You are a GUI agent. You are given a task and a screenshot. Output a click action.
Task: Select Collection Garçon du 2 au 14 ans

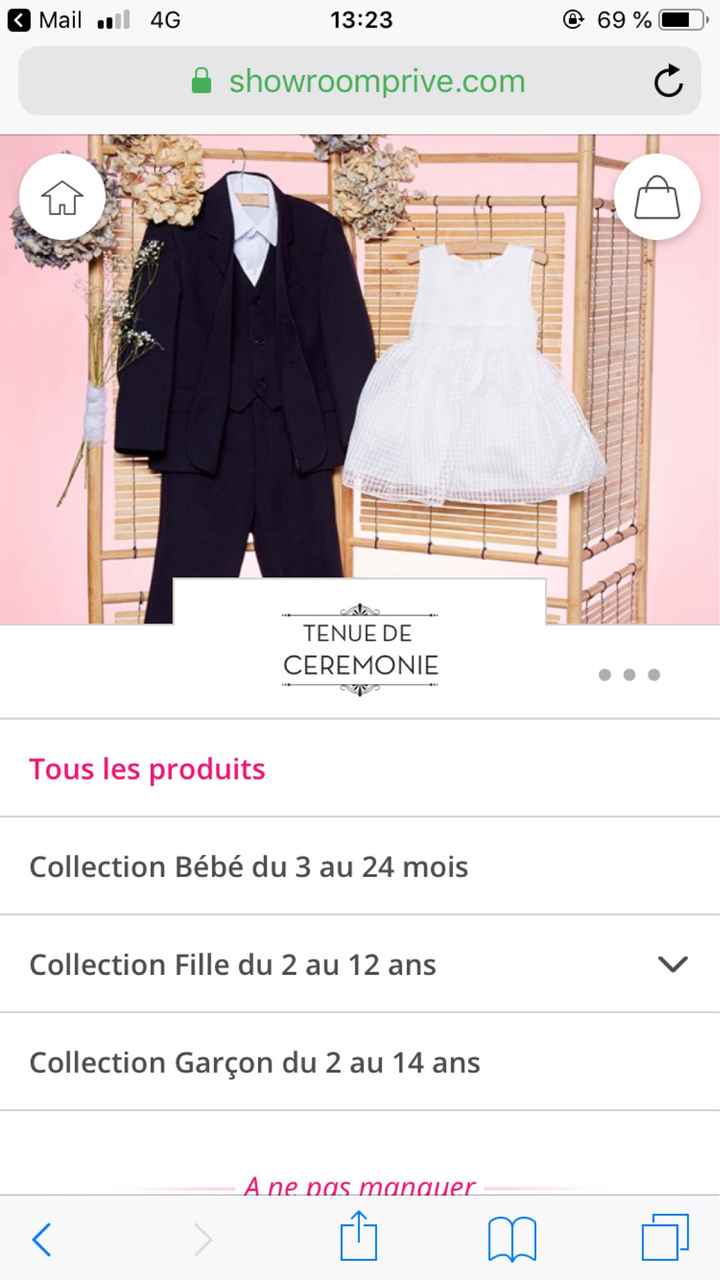click(x=254, y=1062)
